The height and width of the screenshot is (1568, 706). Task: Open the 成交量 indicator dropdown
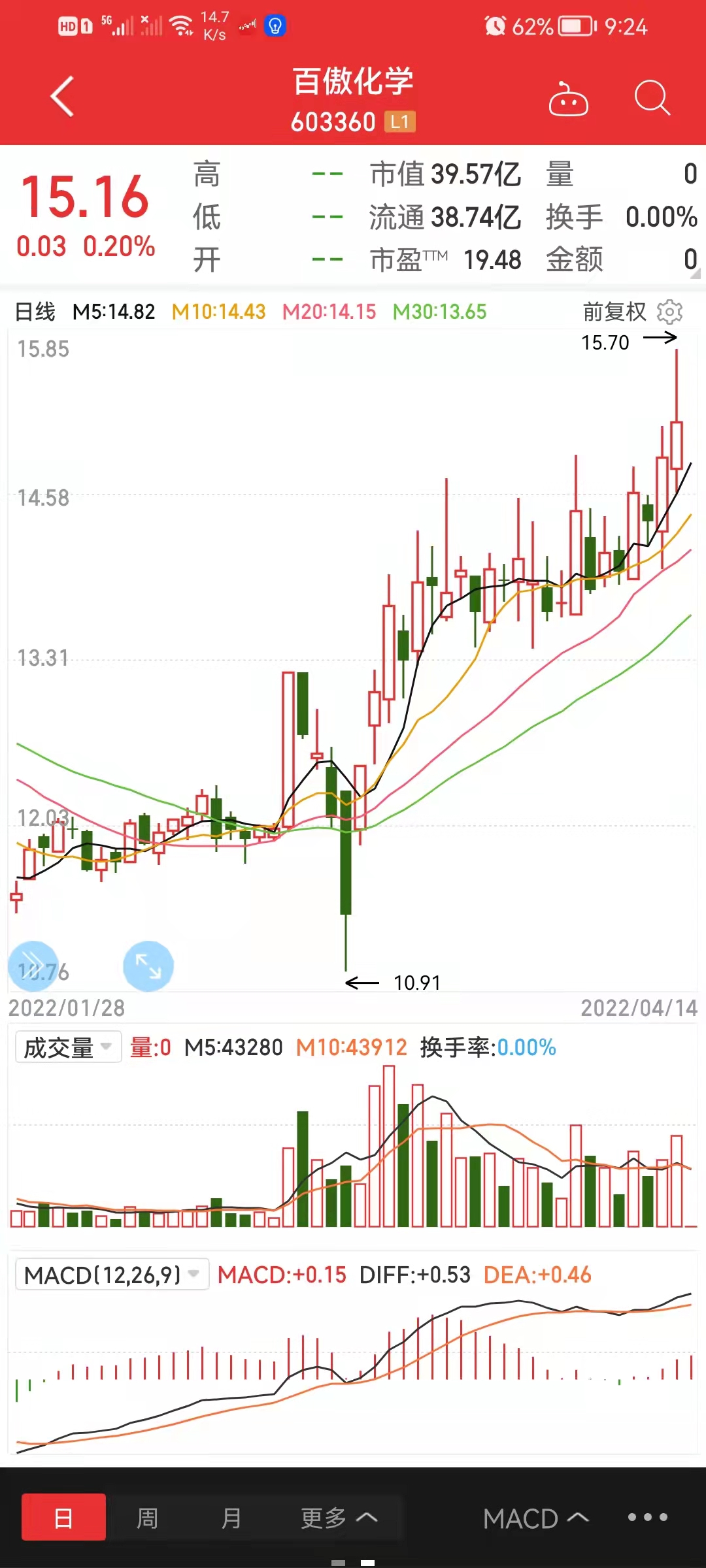click(68, 1047)
